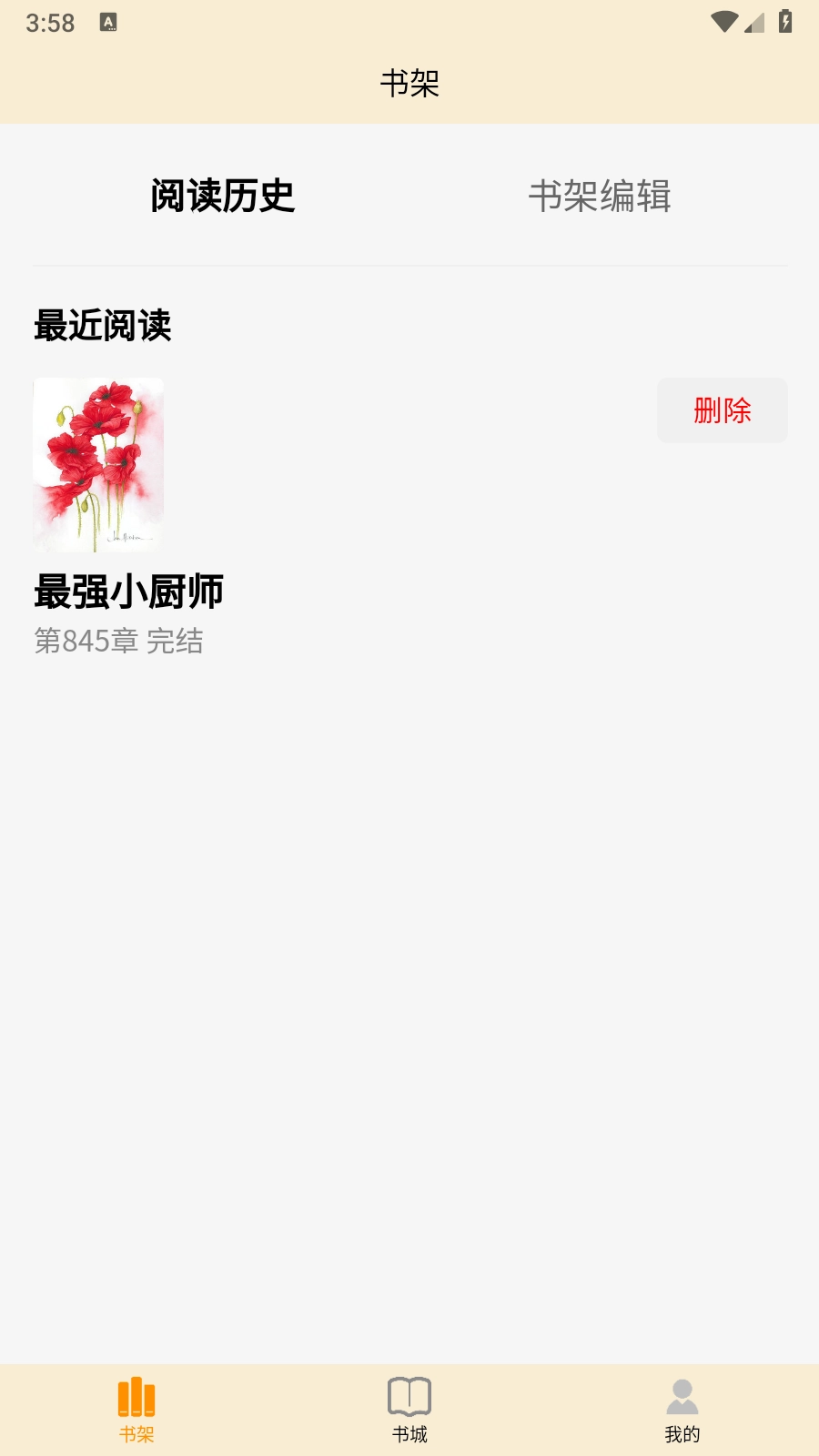This screenshot has height=1456, width=819.
Task: Tap the 书架 label under bookshelf icon
Action: pyautogui.click(x=136, y=1433)
